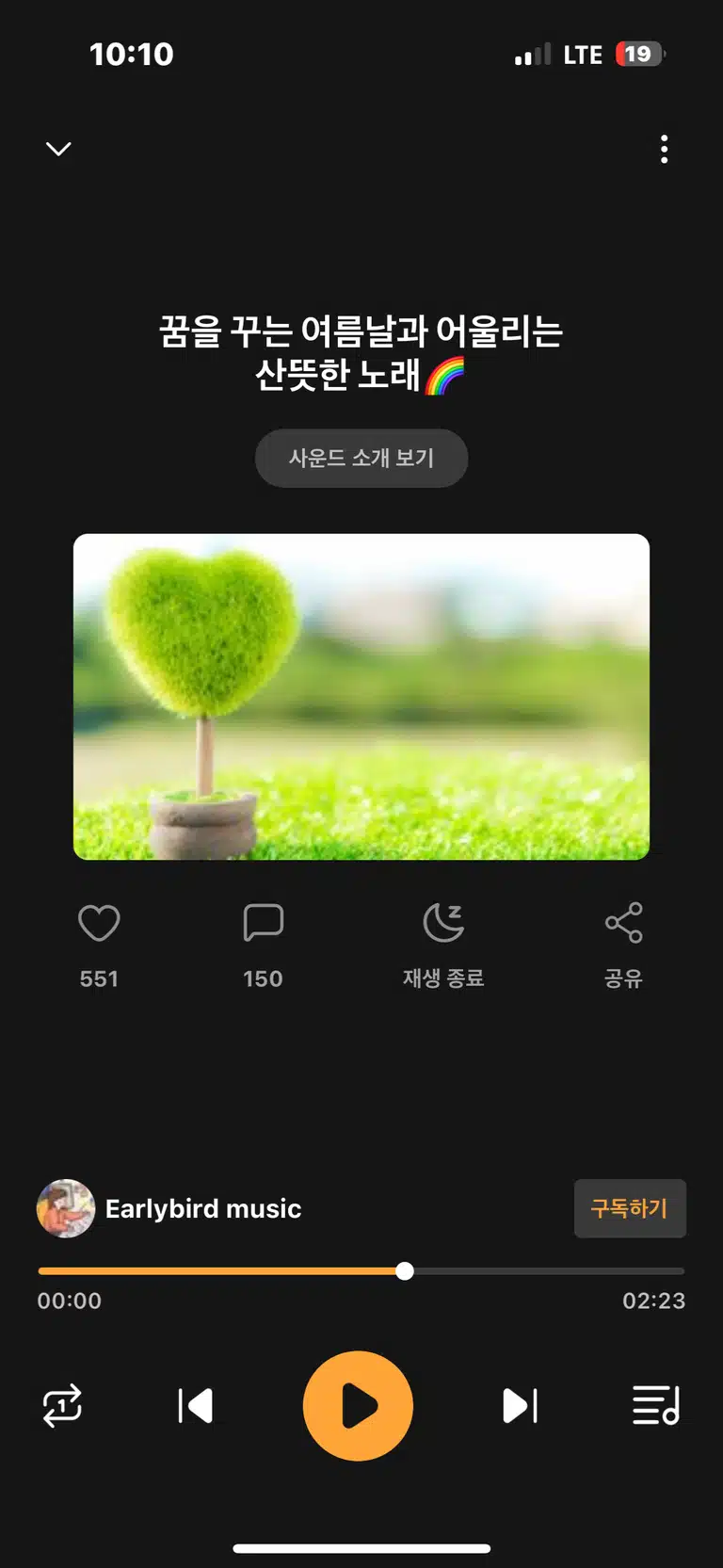Screen dimensions: 723x1568
Task: Toggle the repeat-one mode icon
Action: tap(62, 1406)
